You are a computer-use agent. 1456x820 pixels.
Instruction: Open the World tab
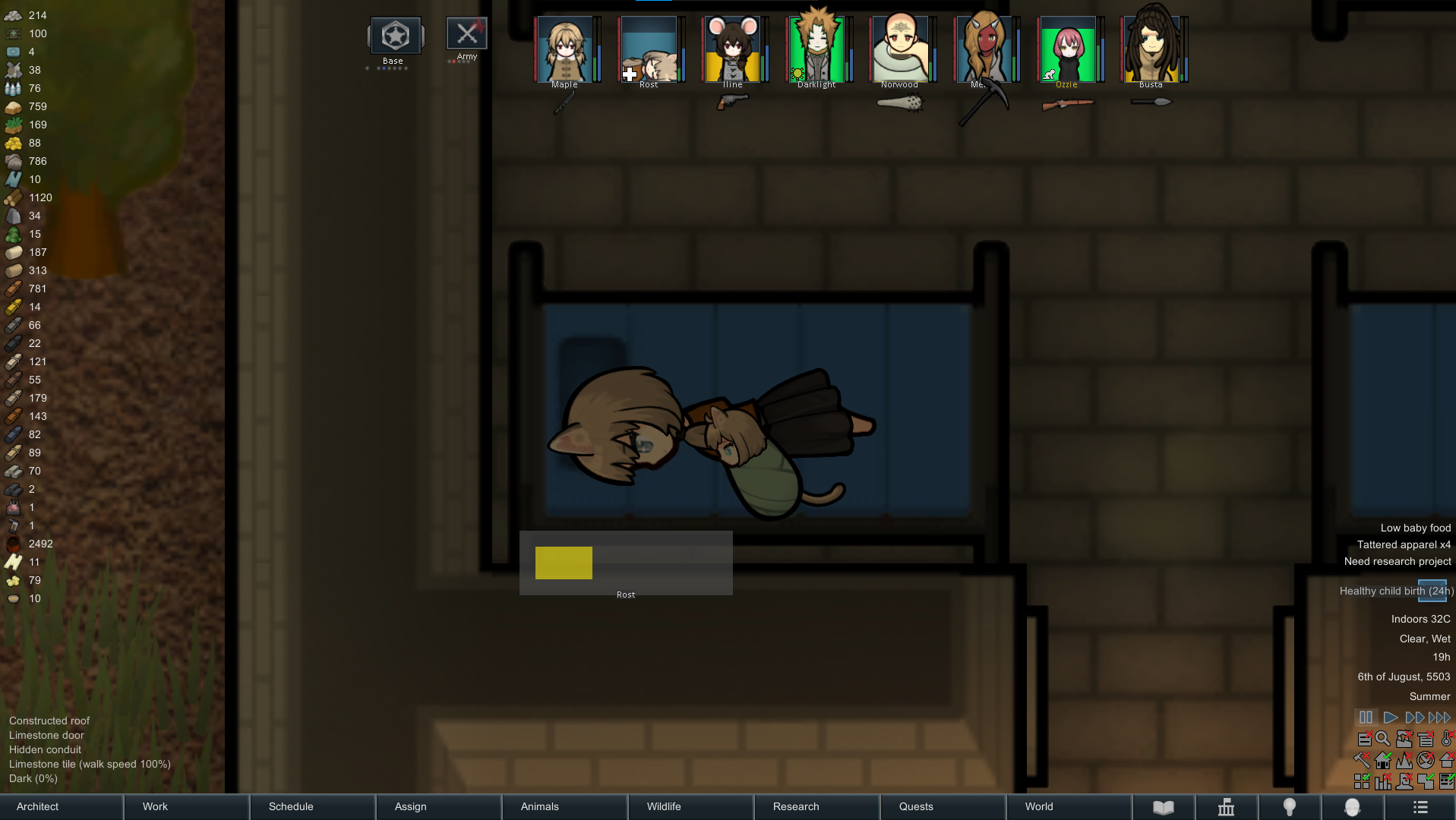1070,806
